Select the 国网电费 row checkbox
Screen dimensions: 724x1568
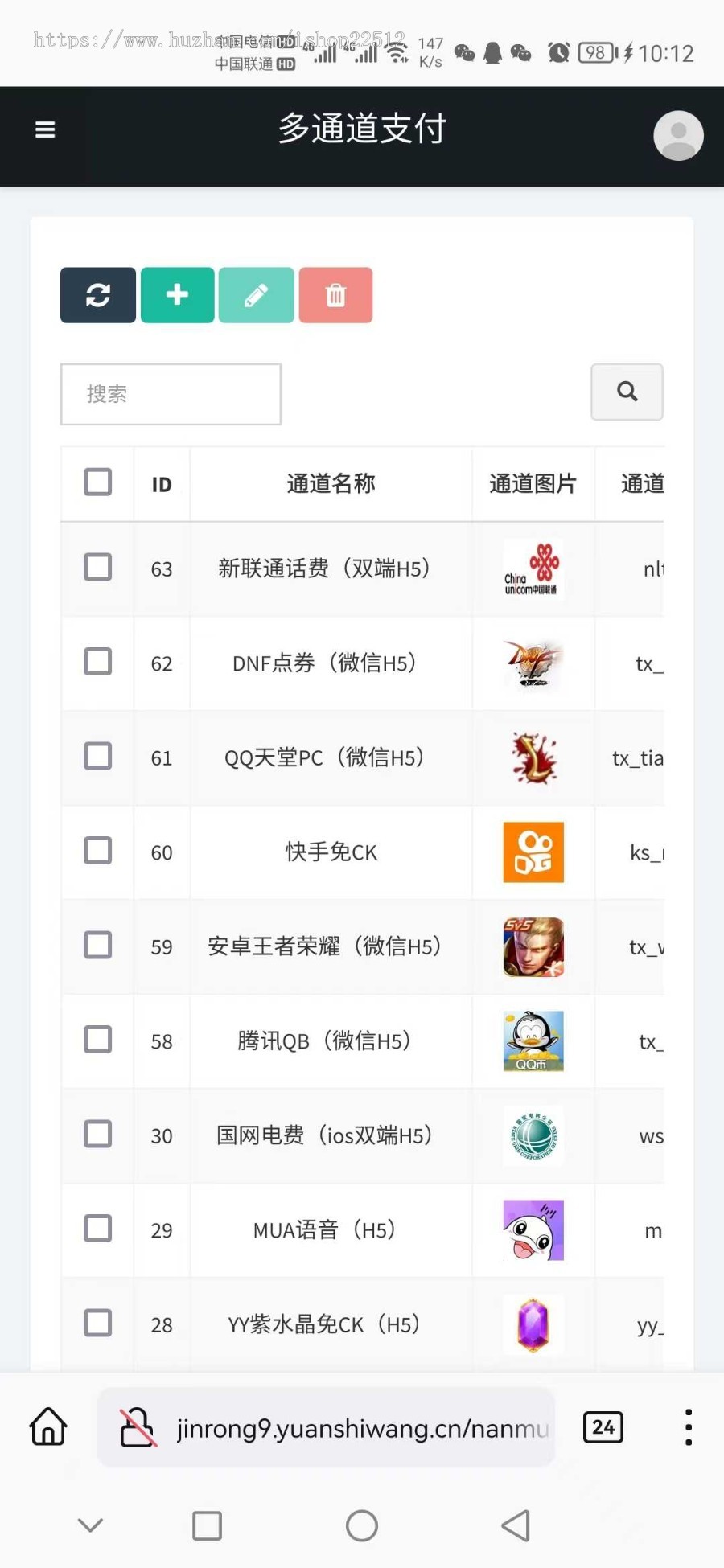coord(98,1135)
